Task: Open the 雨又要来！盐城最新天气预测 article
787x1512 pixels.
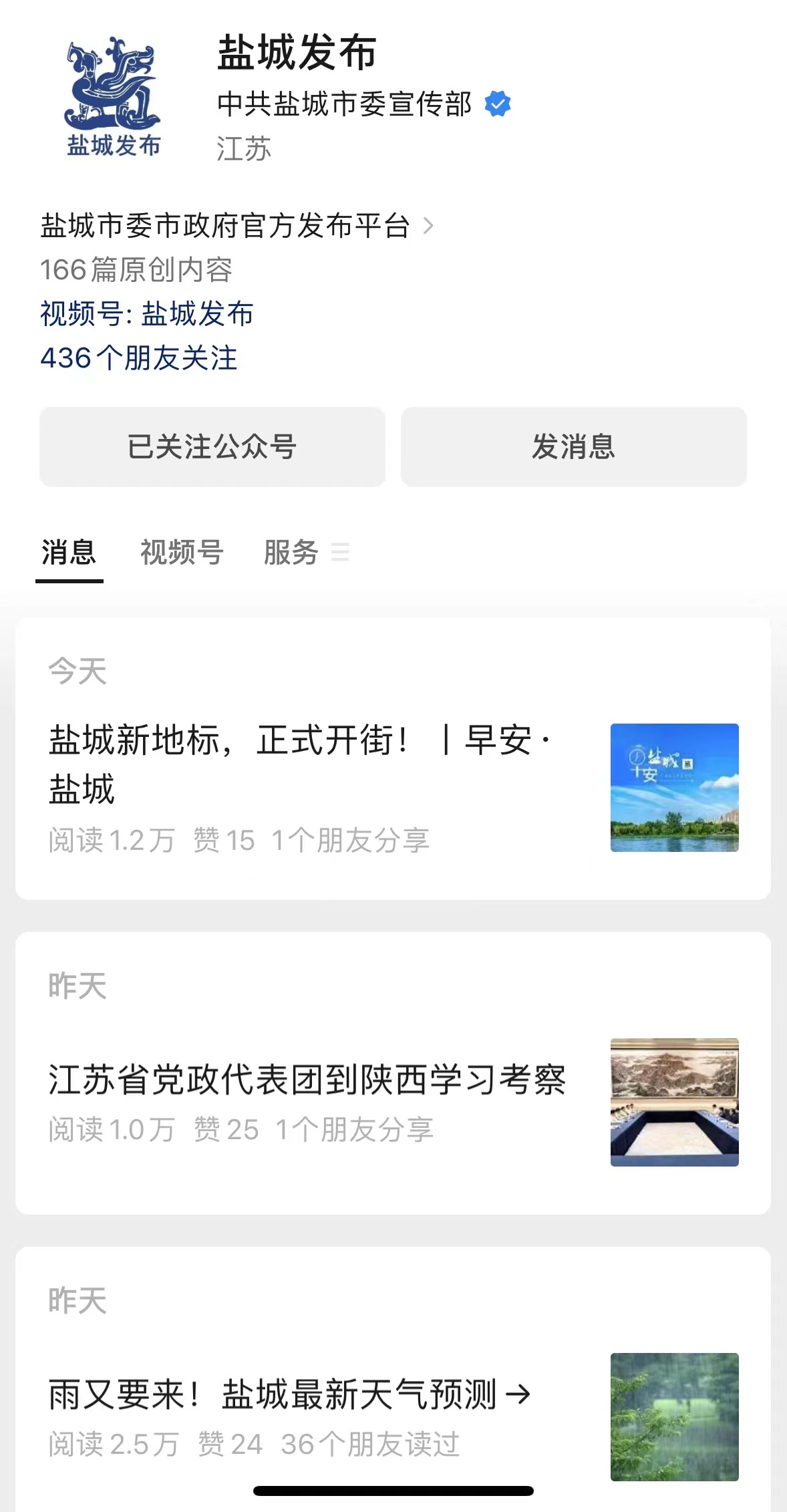Action: pos(289,1394)
